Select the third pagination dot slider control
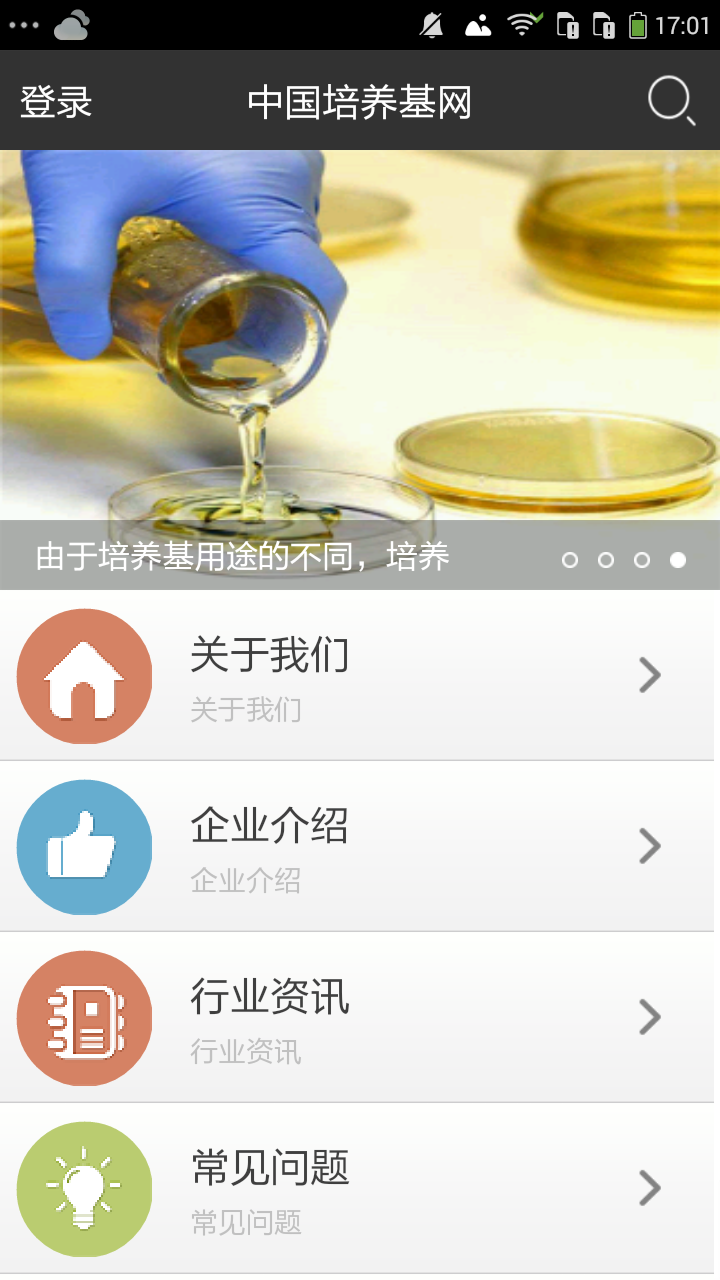720x1280 pixels. 641,561
